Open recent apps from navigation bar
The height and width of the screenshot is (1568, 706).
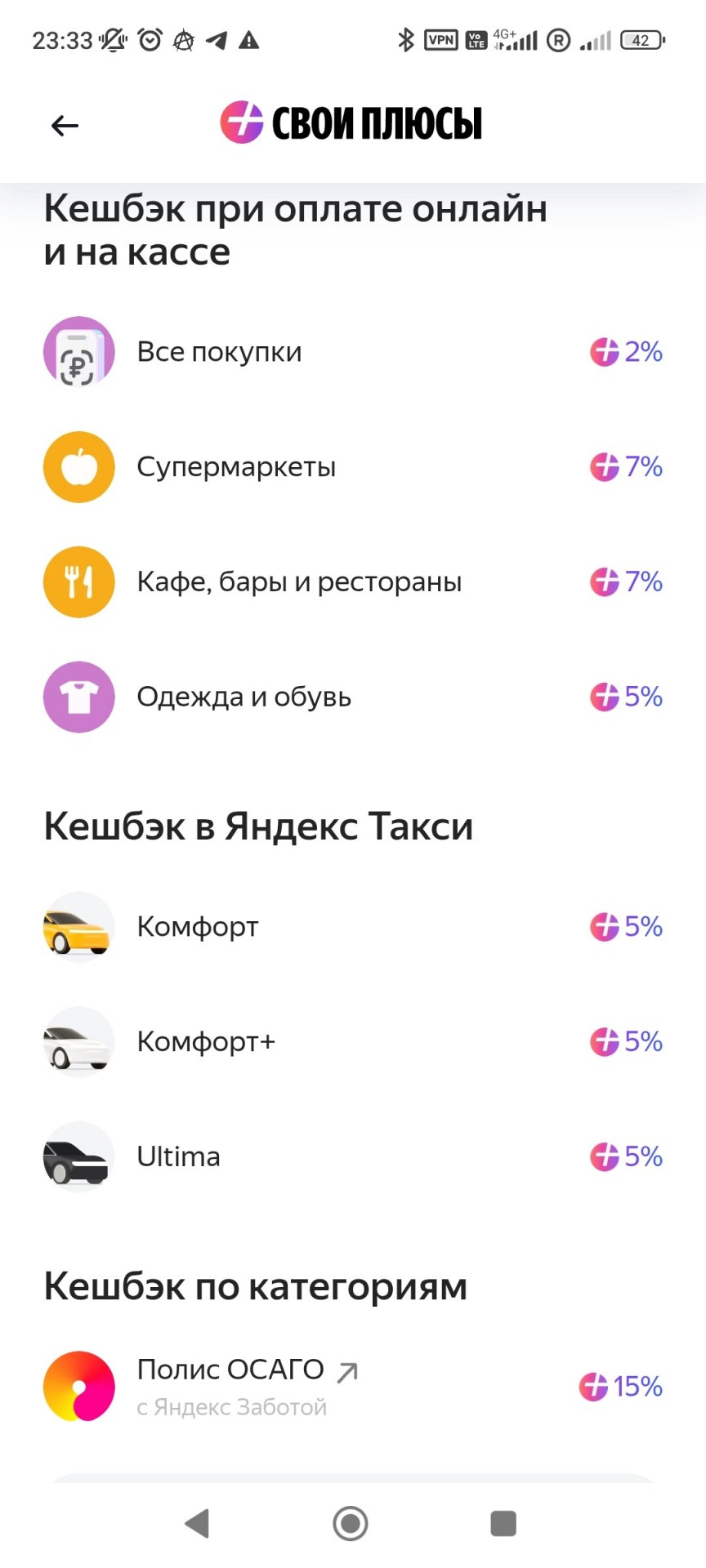503,1523
